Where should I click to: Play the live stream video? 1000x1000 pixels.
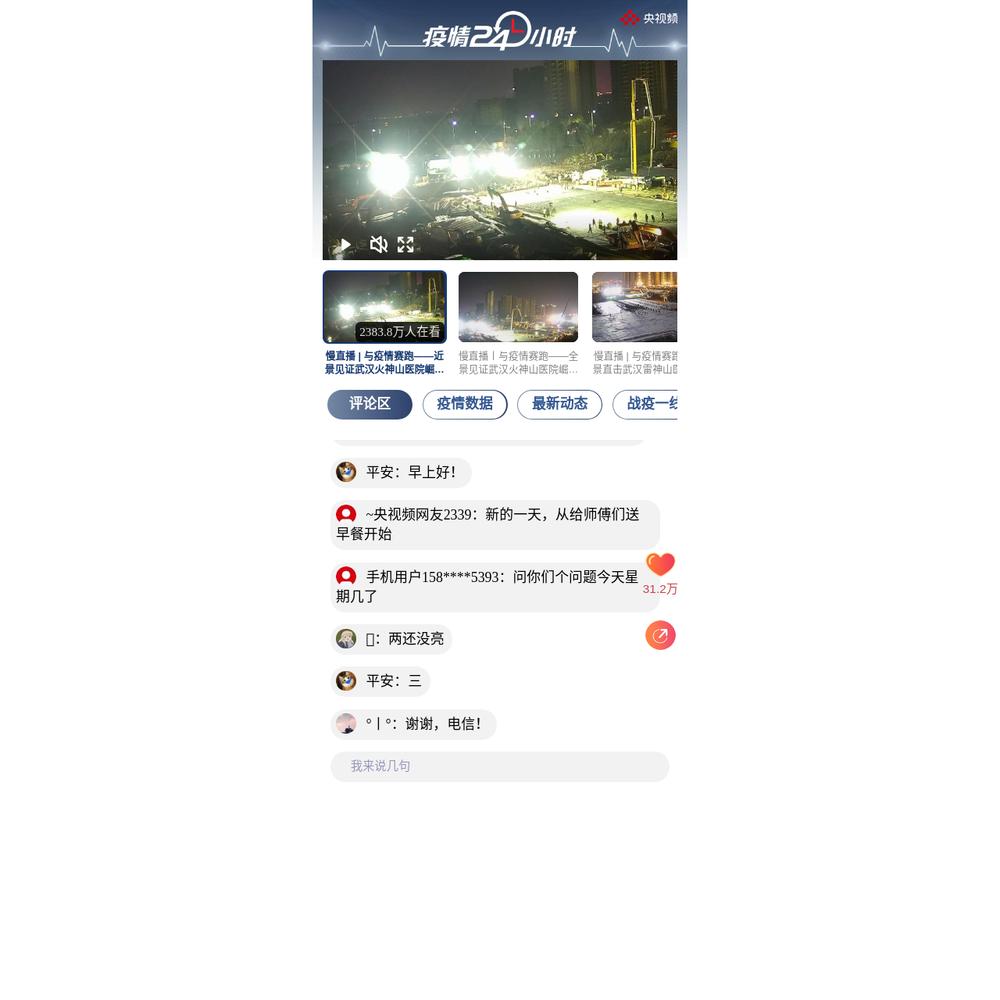pyautogui.click(x=345, y=245)
